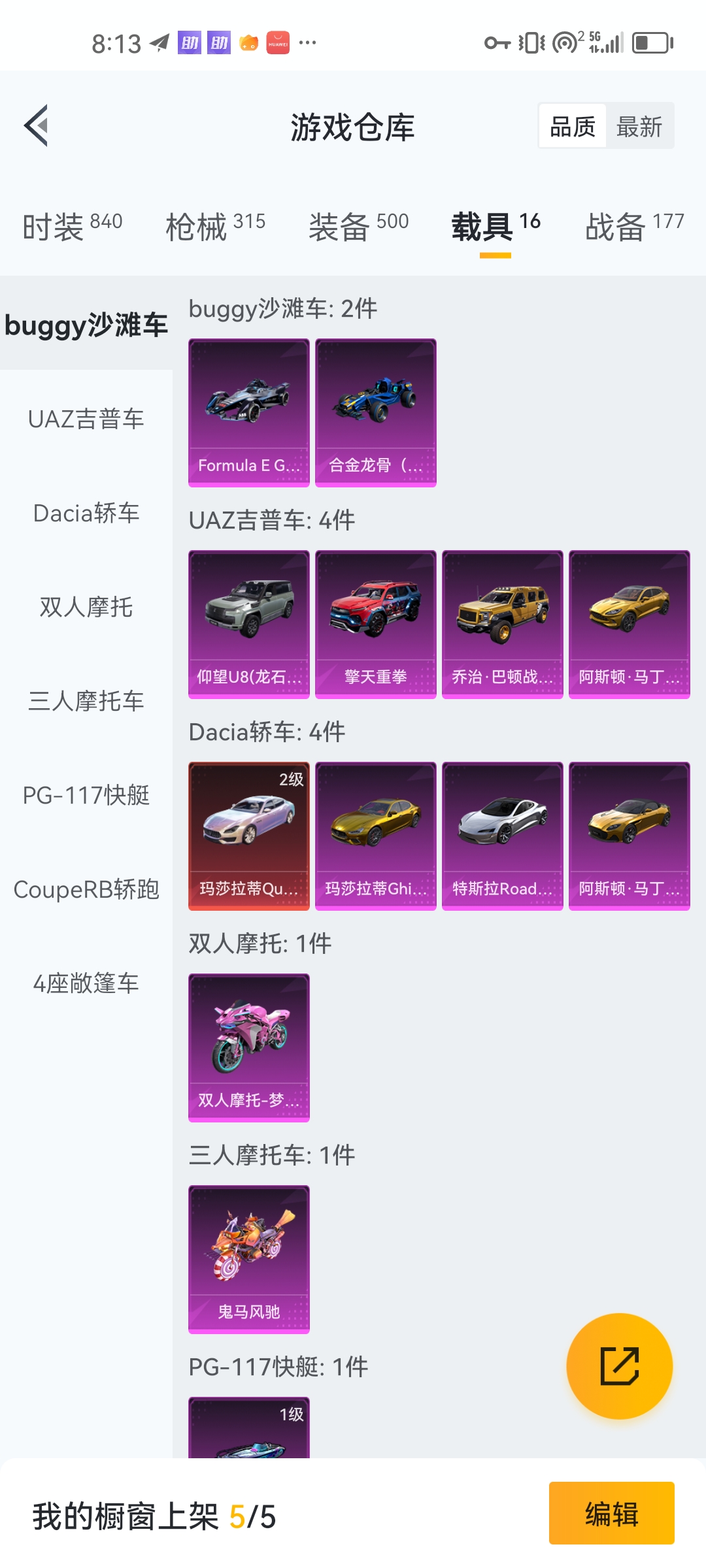View the 鬼马风驰 motorcycle skin

point(249,1260)
